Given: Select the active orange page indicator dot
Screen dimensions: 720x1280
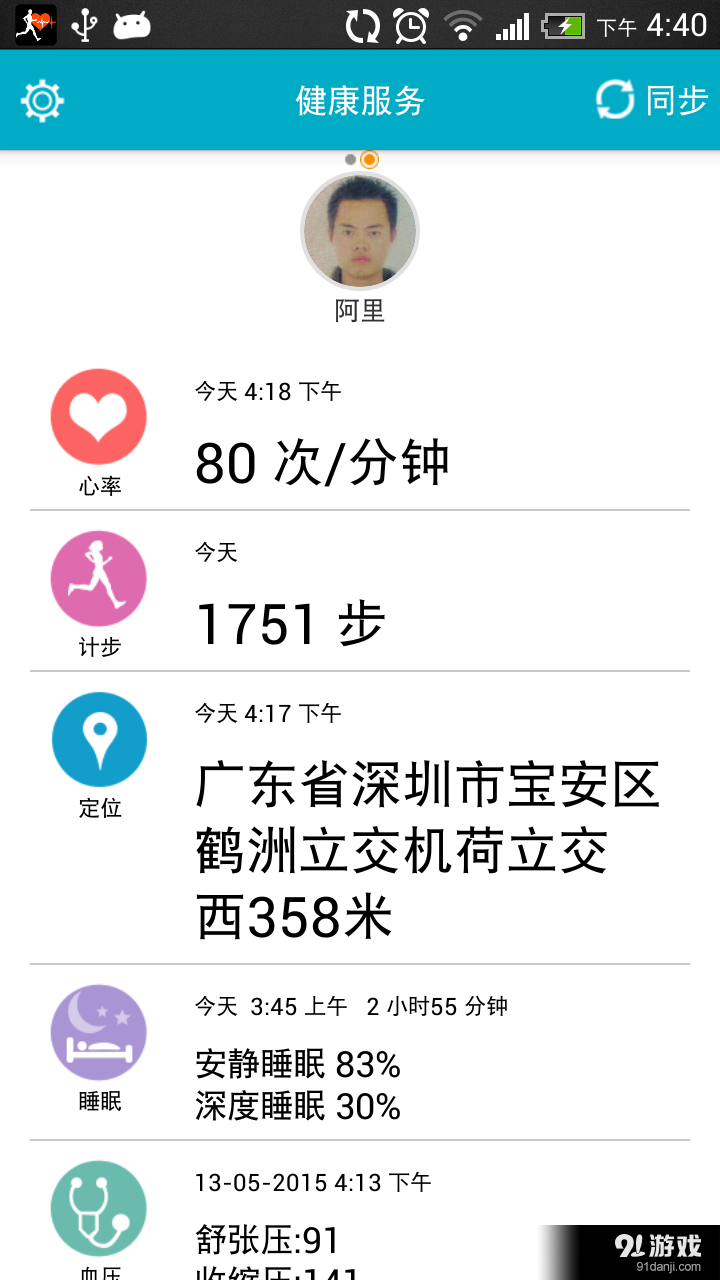Looking at the screenshot, I should point(370,159).
